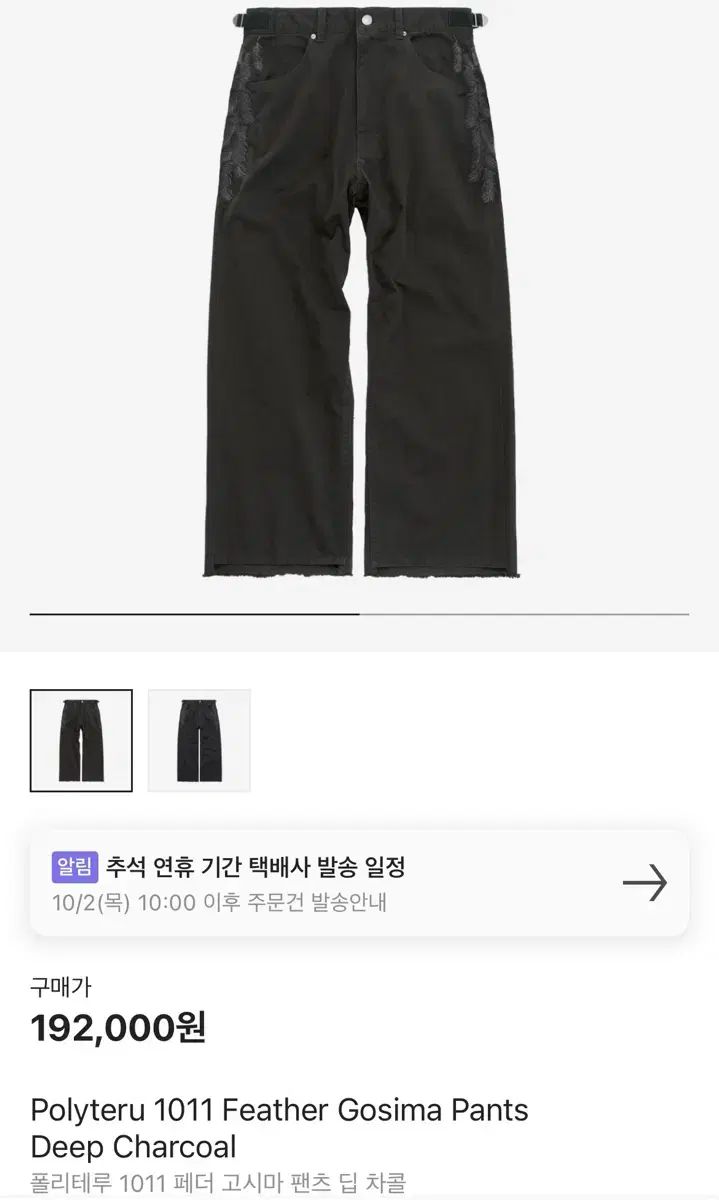Select the first pants thumbnail image

click(x=81, y=741)
